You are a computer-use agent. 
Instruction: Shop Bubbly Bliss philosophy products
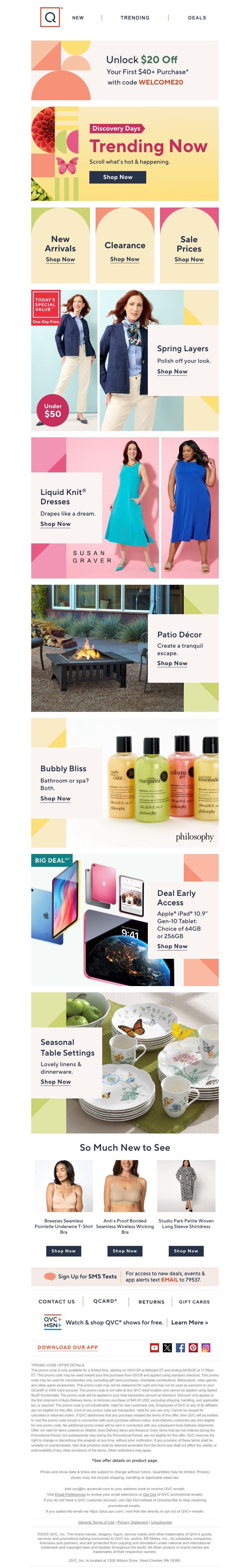(55, 799)
